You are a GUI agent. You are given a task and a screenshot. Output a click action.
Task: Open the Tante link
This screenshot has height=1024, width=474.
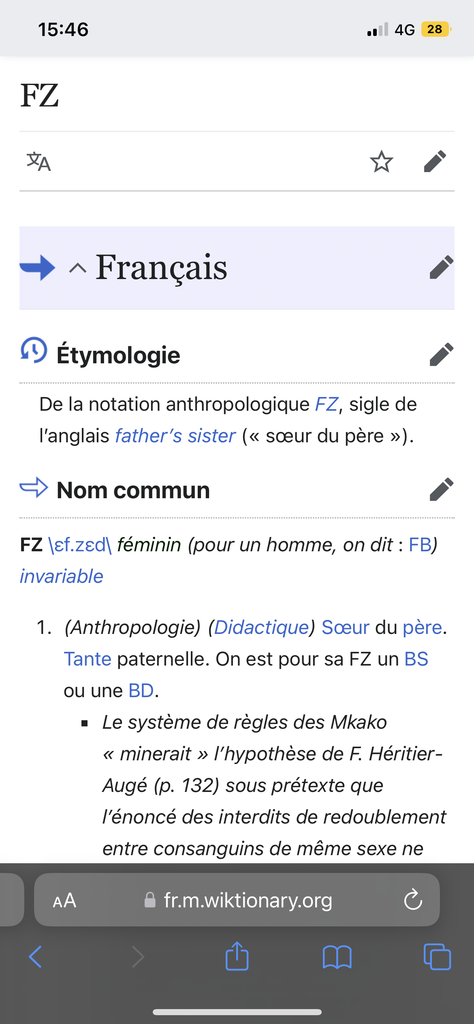click(87, 659)
